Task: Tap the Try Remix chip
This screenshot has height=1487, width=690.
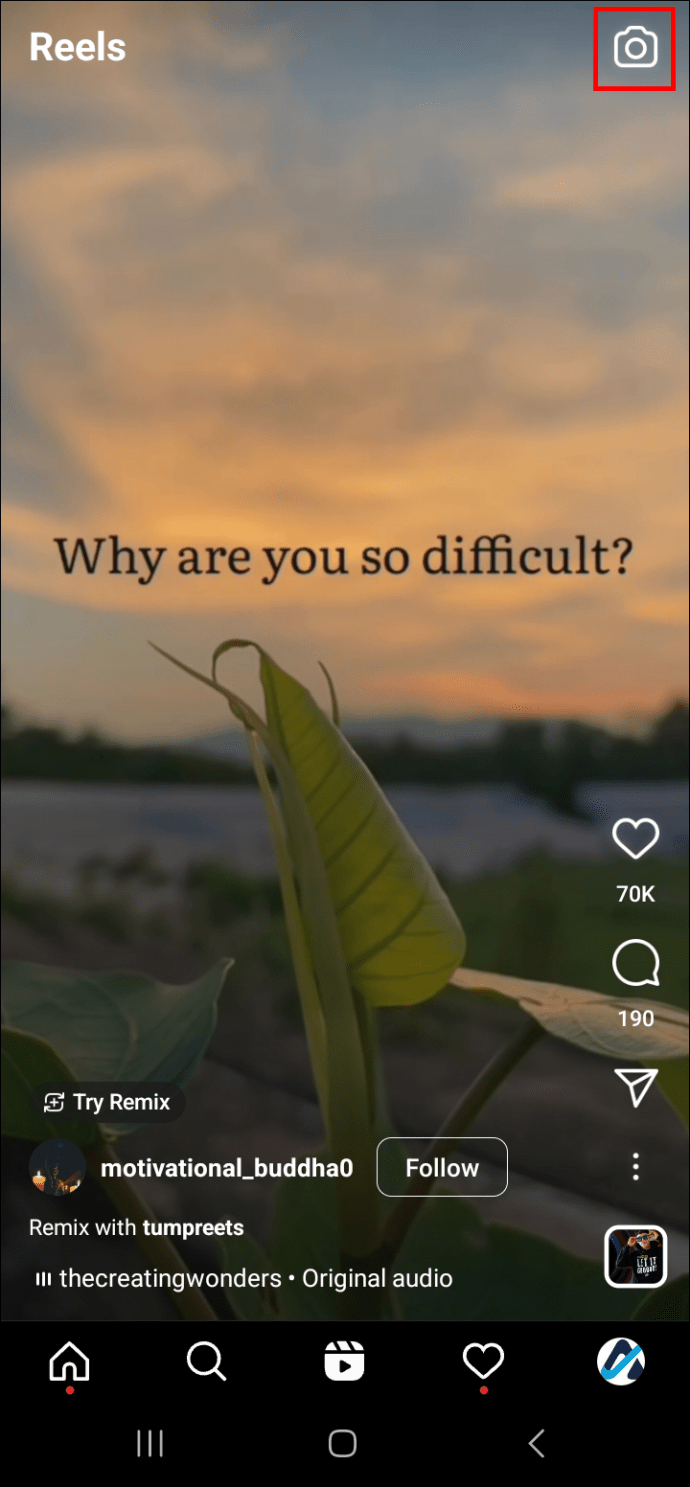Action: point(107,1102)
